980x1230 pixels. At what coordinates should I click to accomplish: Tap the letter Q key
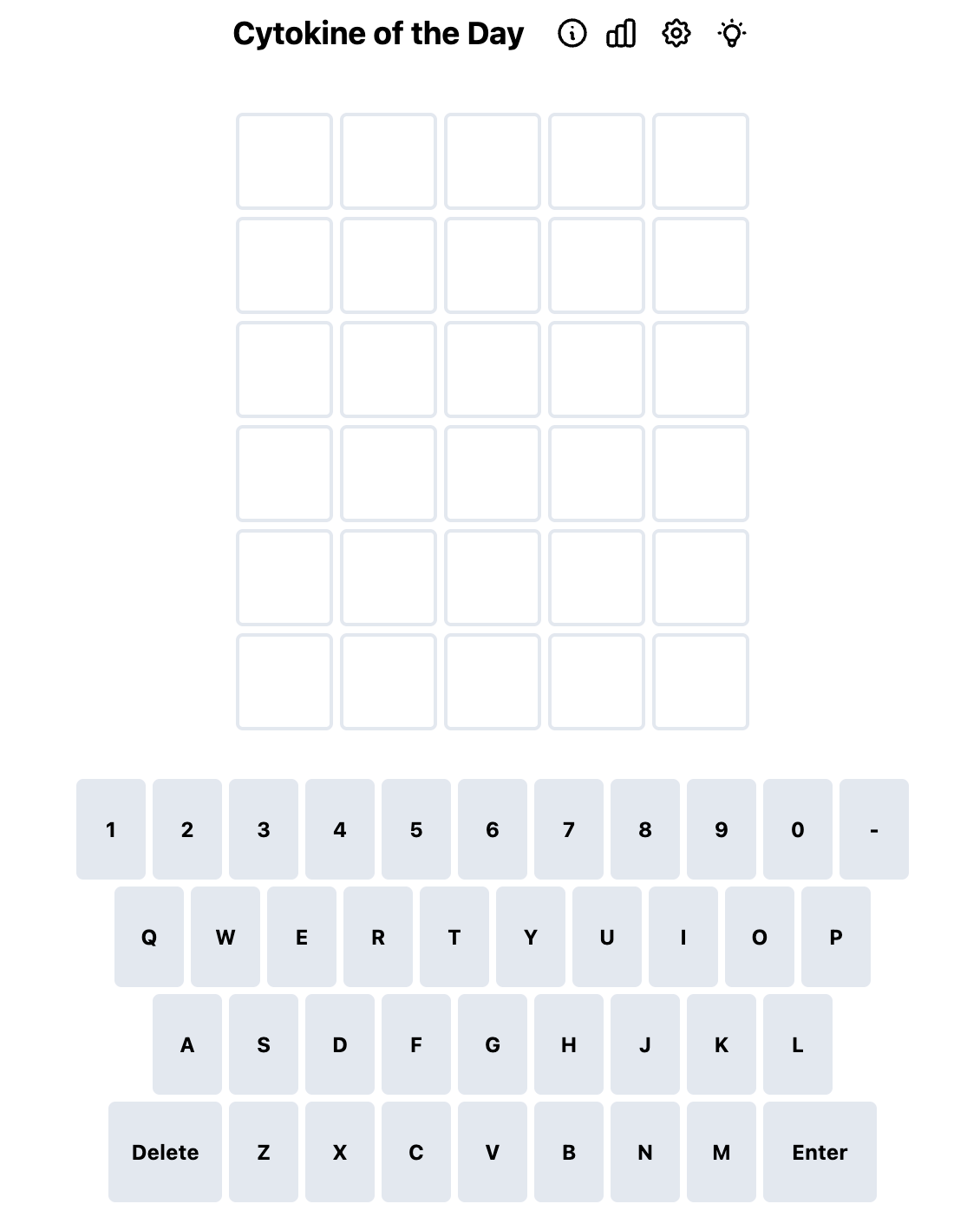[x=149, y=937]
